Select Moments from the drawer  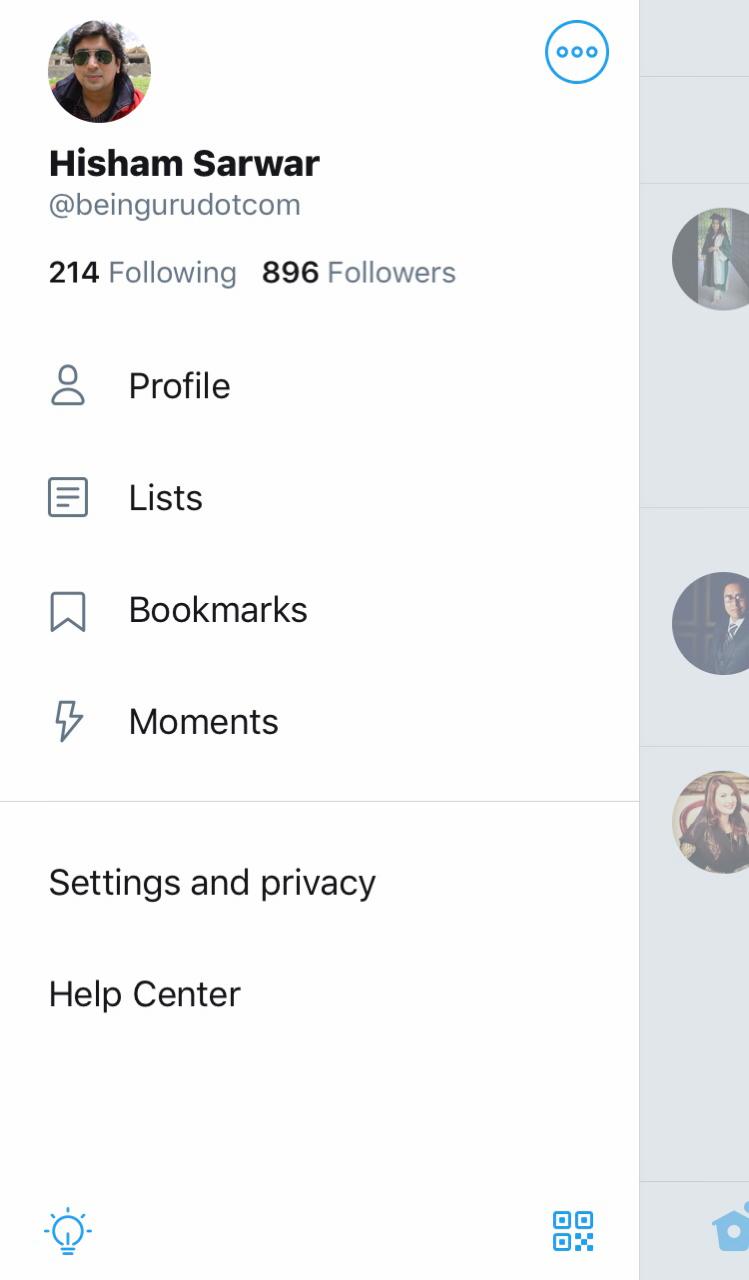pyautogui.click(x=203, y=722)
